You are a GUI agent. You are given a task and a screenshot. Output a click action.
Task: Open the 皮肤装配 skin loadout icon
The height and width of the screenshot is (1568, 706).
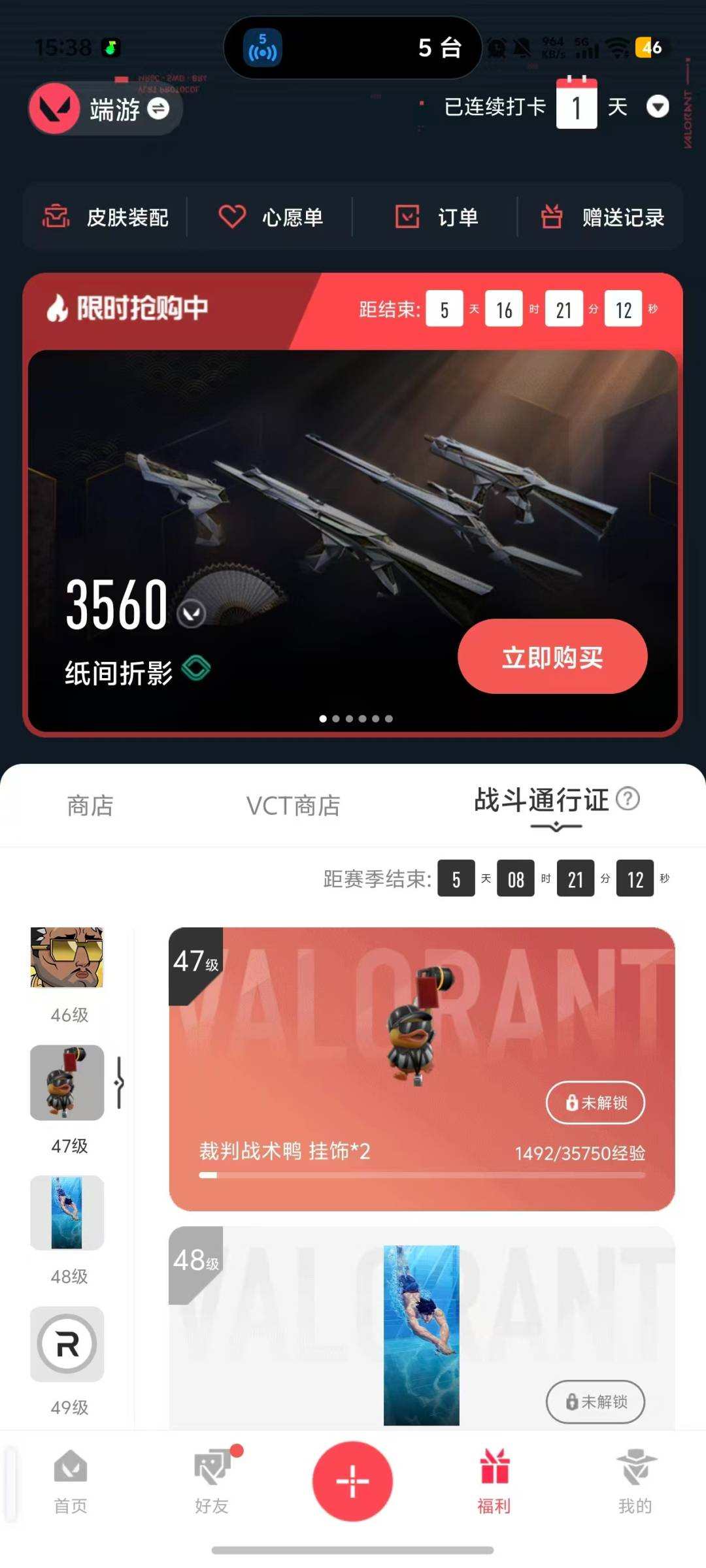[x=56, y=216]
